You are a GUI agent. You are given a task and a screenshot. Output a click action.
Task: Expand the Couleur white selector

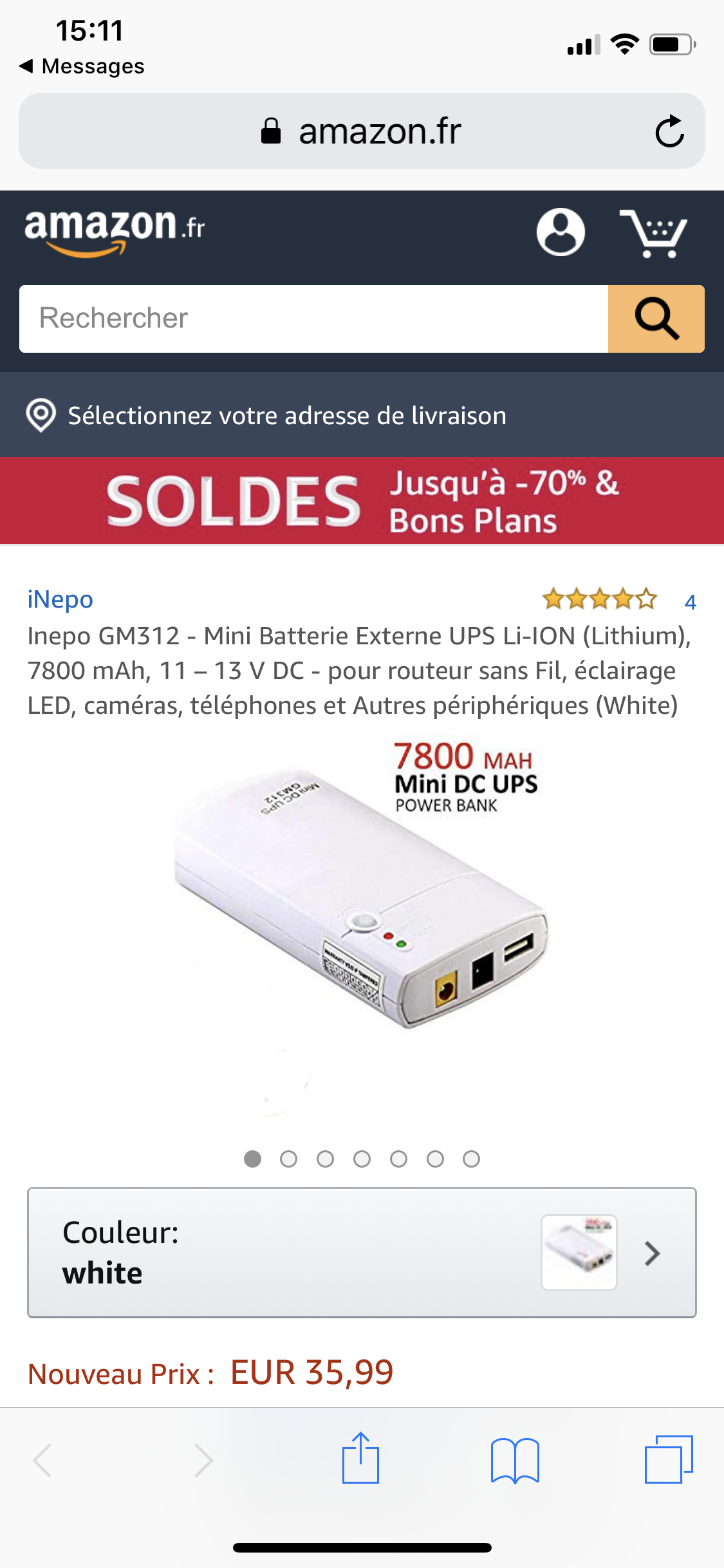click(362, 1253)
